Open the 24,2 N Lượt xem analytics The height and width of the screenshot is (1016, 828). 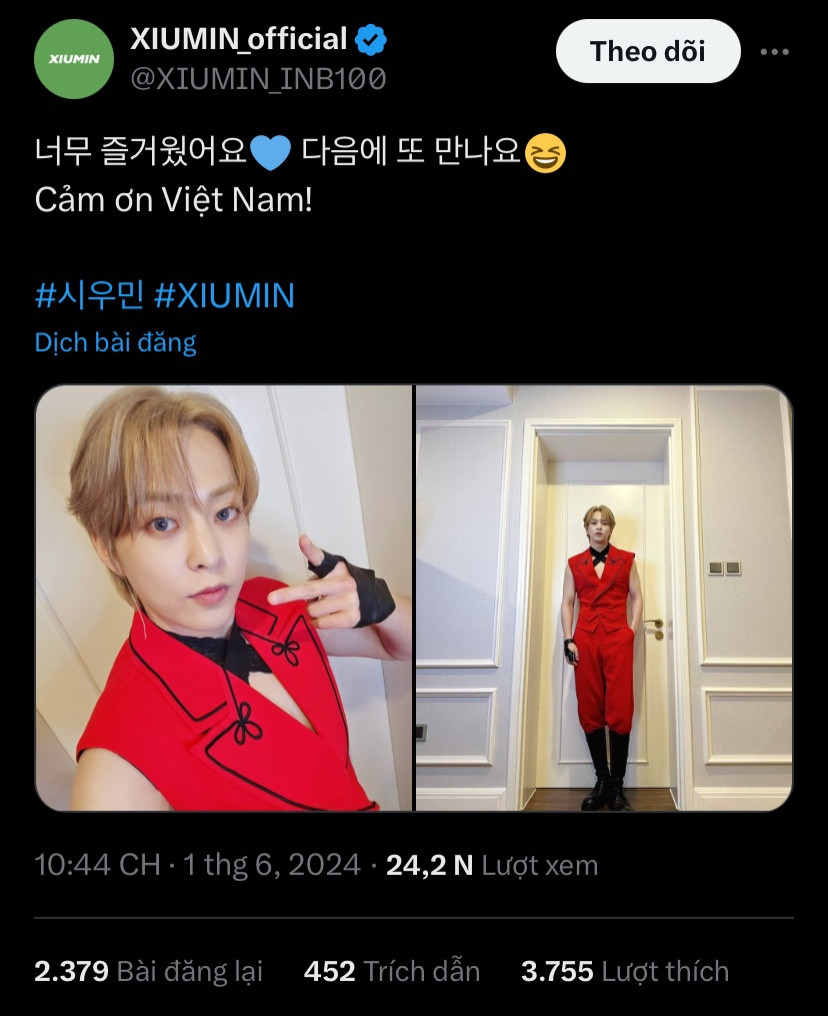tap(491, 865)
